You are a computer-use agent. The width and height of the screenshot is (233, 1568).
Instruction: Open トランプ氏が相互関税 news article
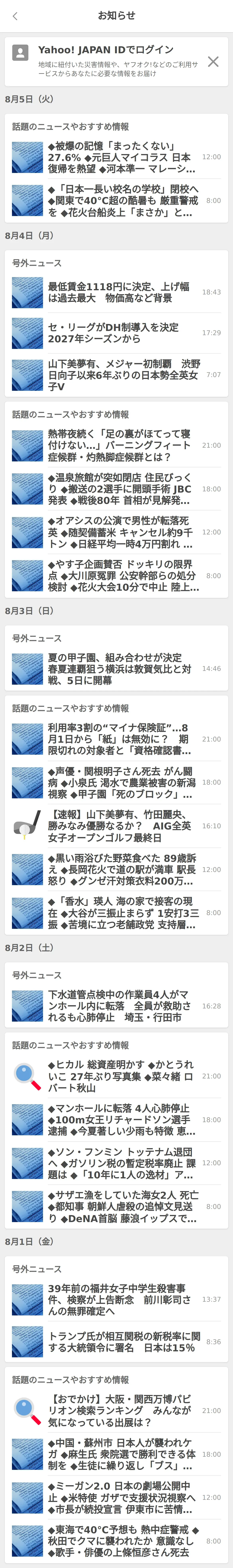(122, 1342)
